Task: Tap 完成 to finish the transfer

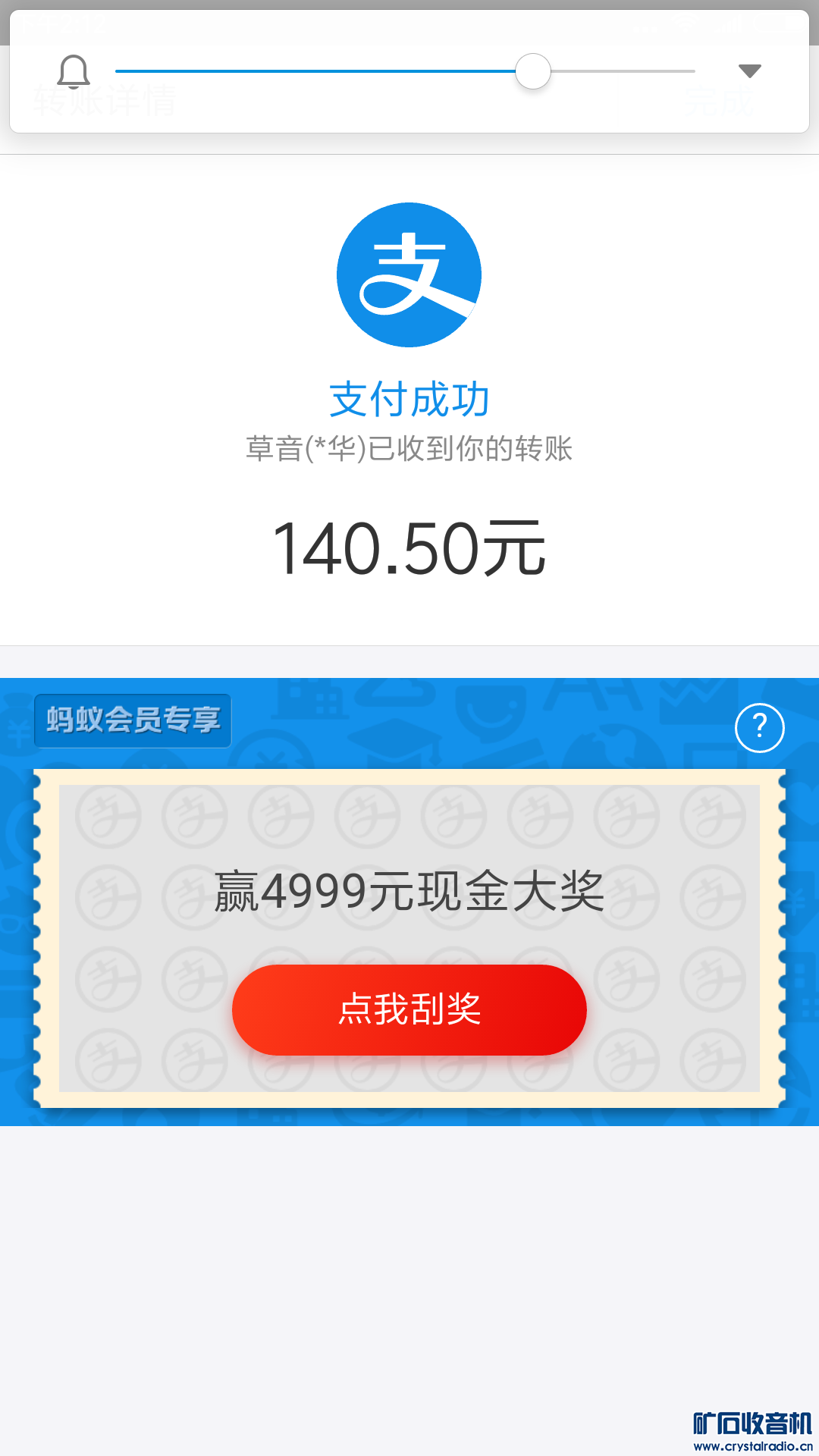Action: click(x=719, y=101)
